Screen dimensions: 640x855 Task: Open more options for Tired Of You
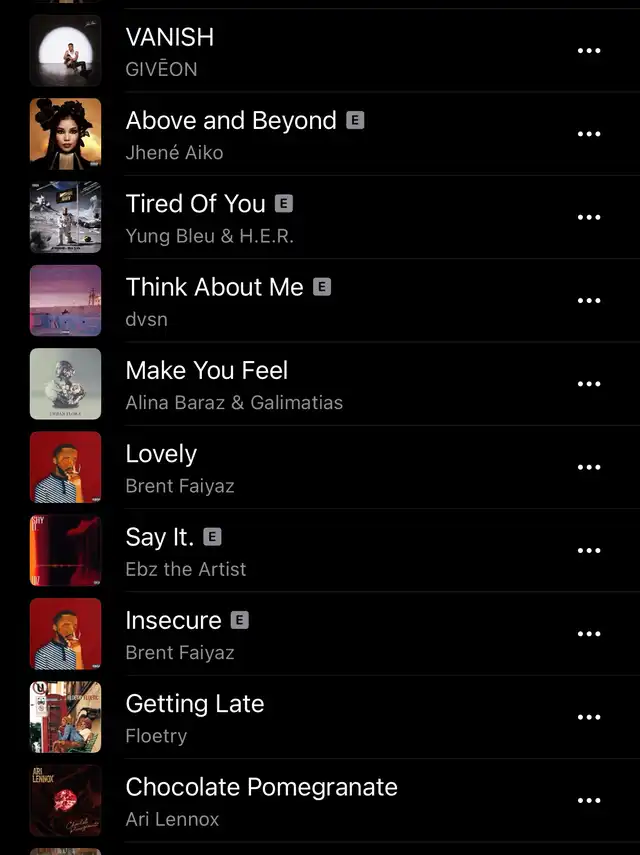(x=589, y=217)
